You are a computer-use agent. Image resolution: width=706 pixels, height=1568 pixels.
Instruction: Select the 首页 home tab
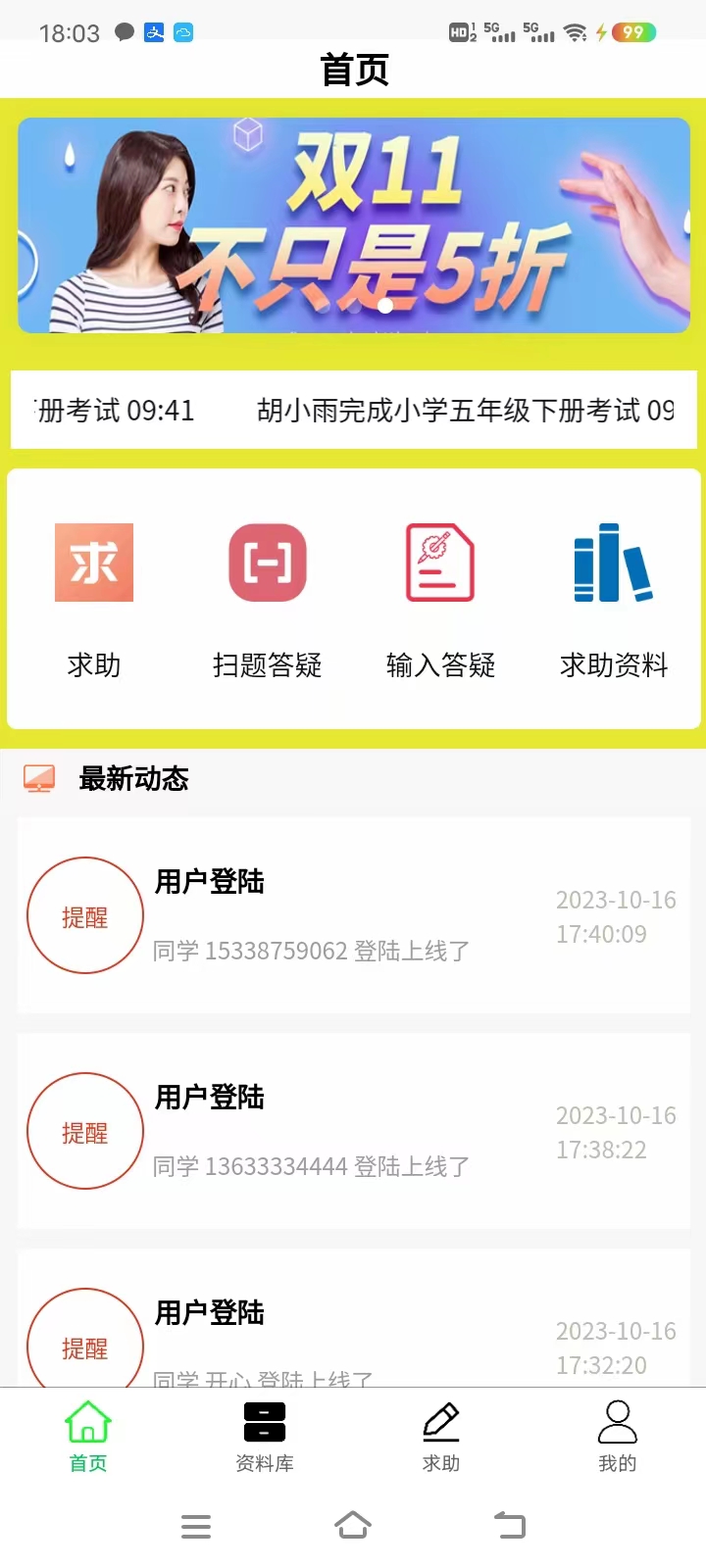[88, 1436]
